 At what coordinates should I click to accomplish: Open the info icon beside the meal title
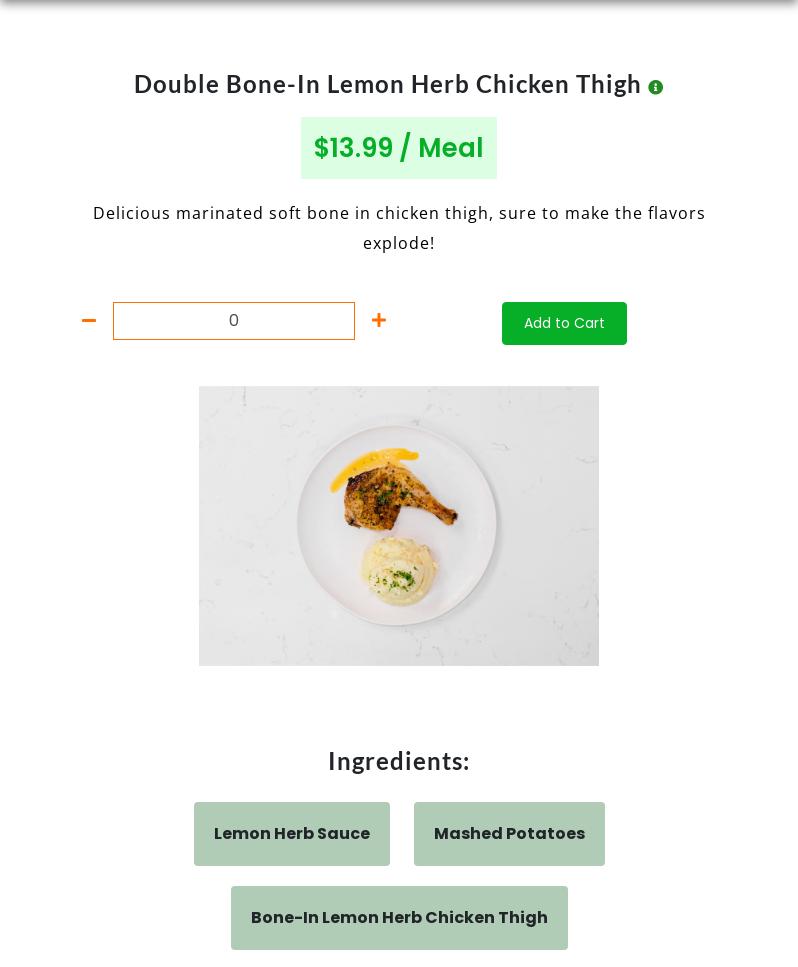point(656,88)
